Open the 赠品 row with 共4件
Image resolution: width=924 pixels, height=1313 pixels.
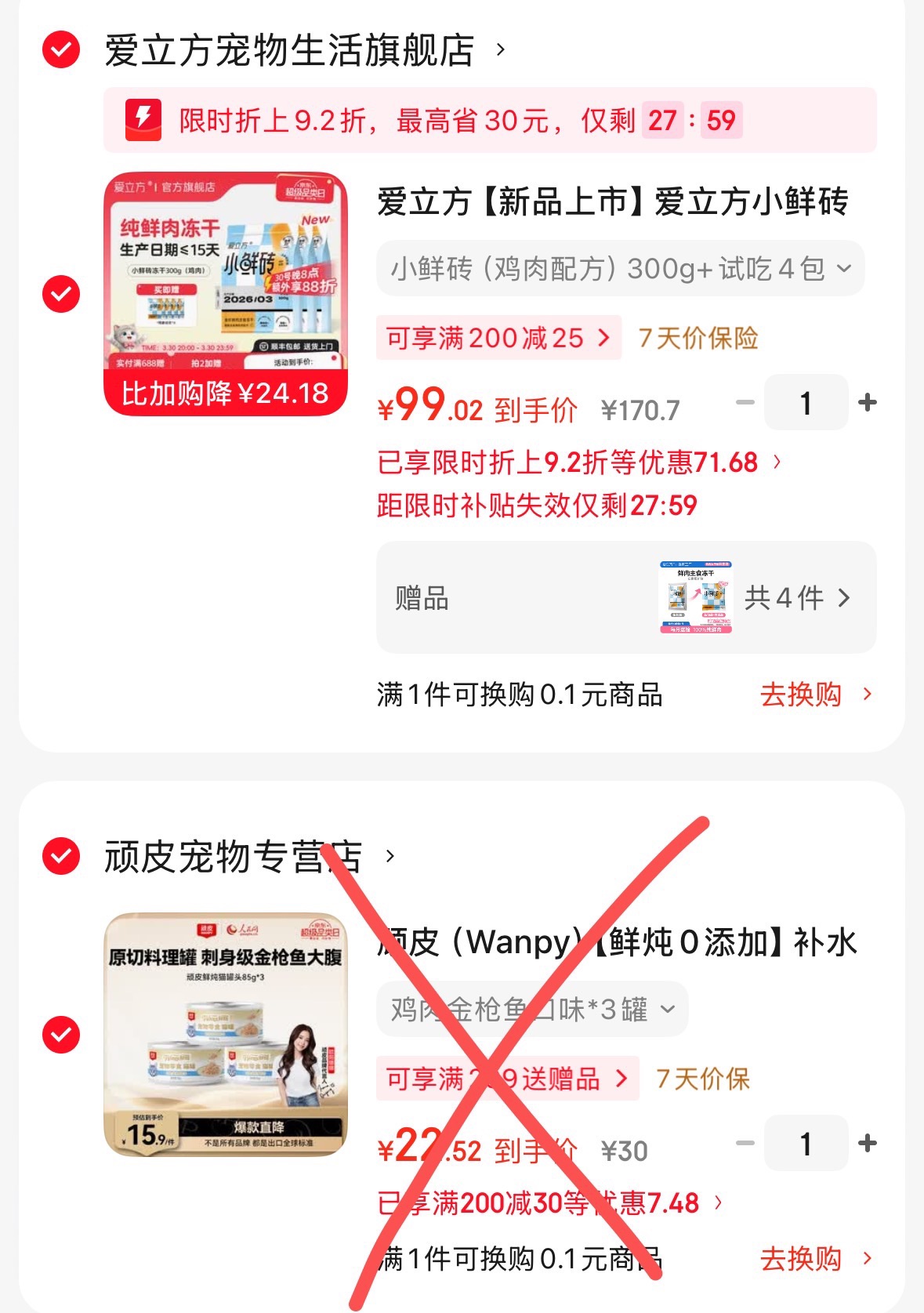coord(626,597)
